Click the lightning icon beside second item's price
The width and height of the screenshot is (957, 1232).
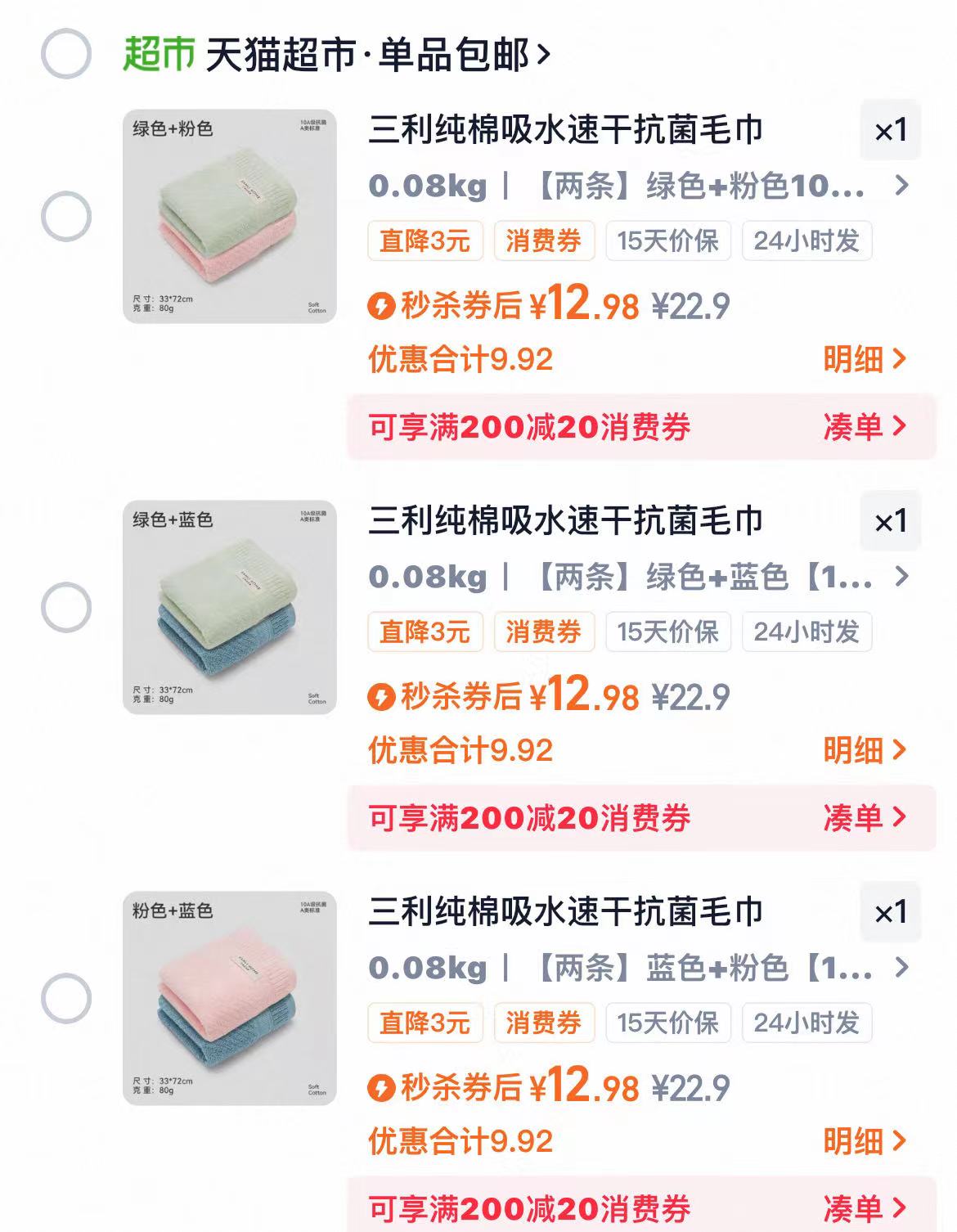tap(381, 696)
